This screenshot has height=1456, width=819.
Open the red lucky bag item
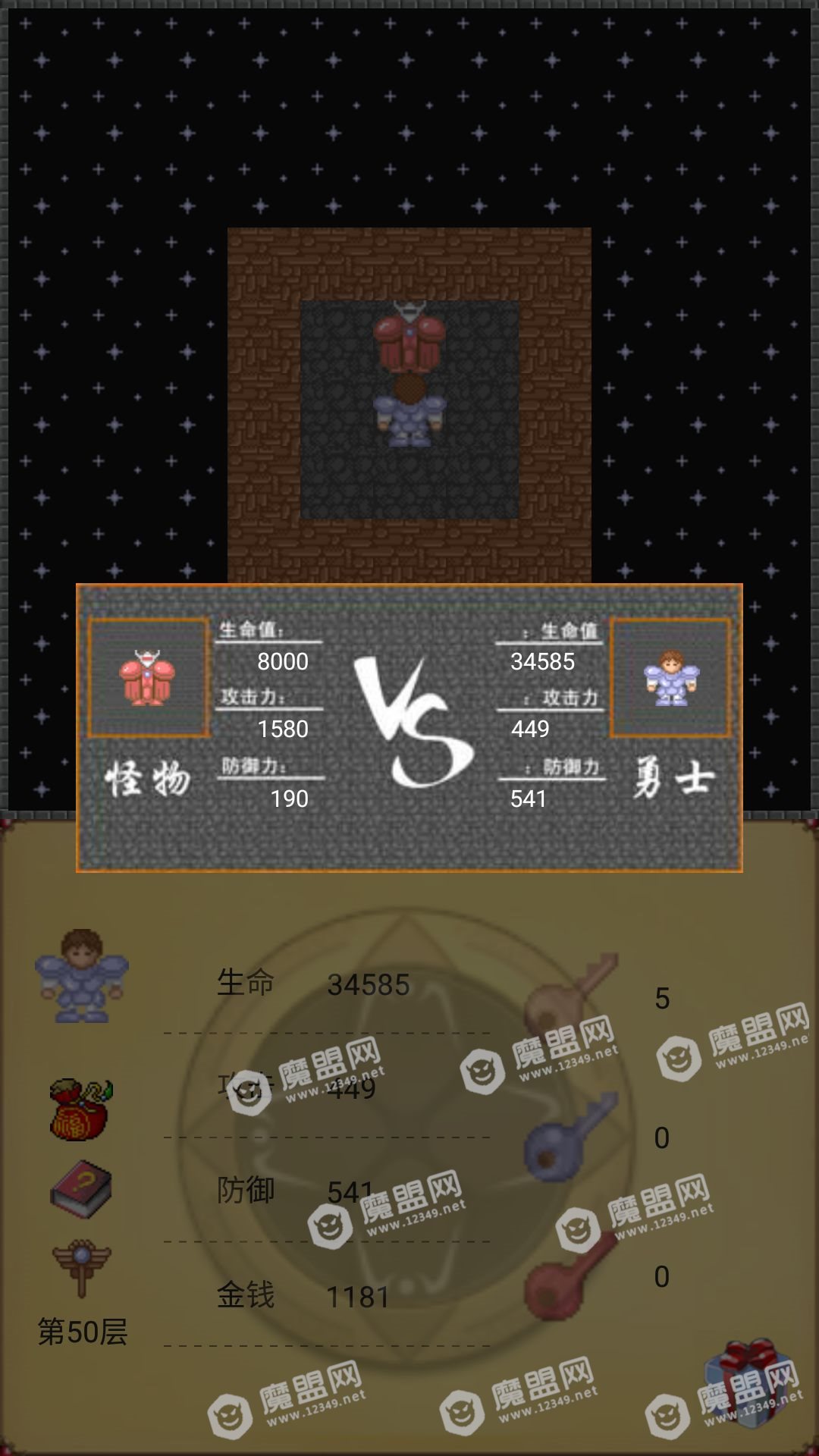coord(80,1110)
